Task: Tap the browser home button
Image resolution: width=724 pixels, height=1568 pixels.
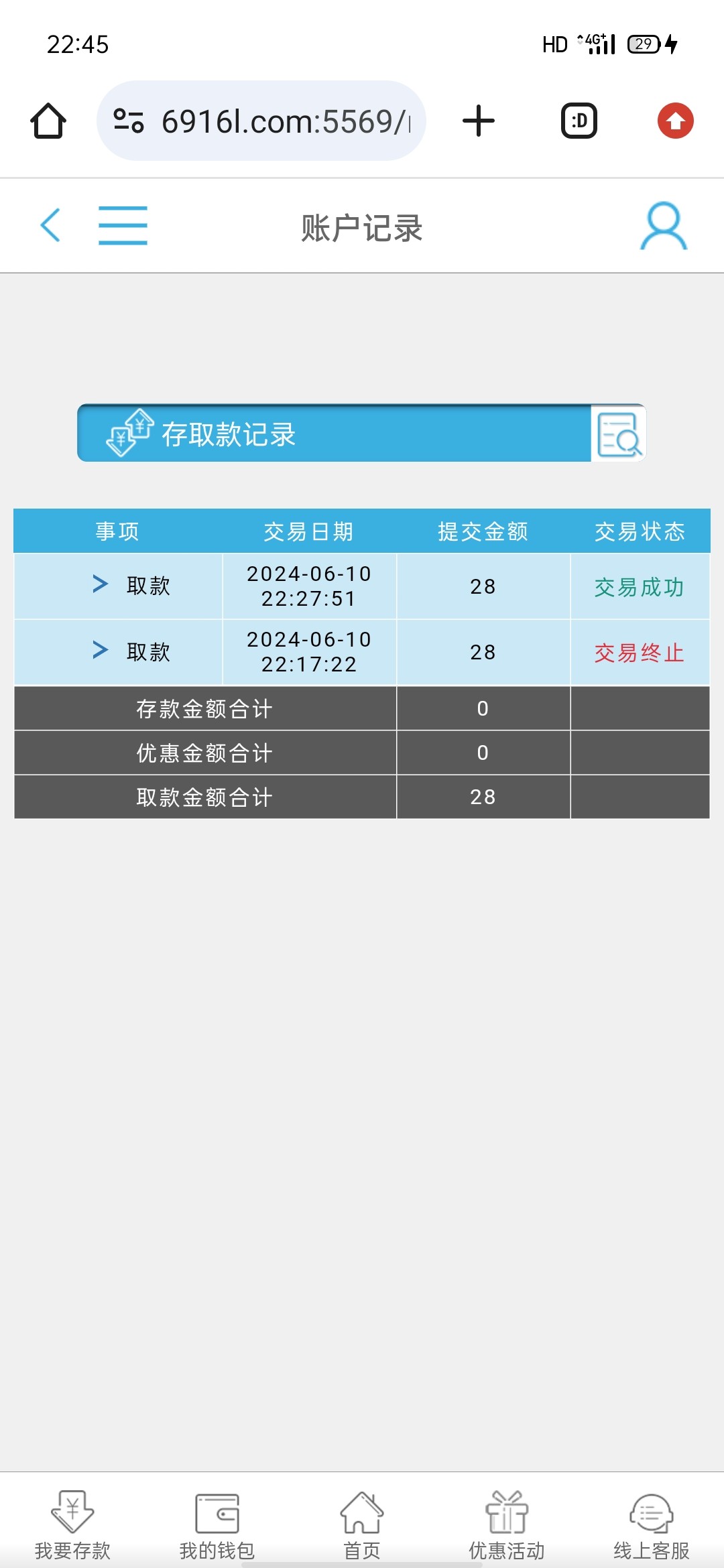Action: 48,121
